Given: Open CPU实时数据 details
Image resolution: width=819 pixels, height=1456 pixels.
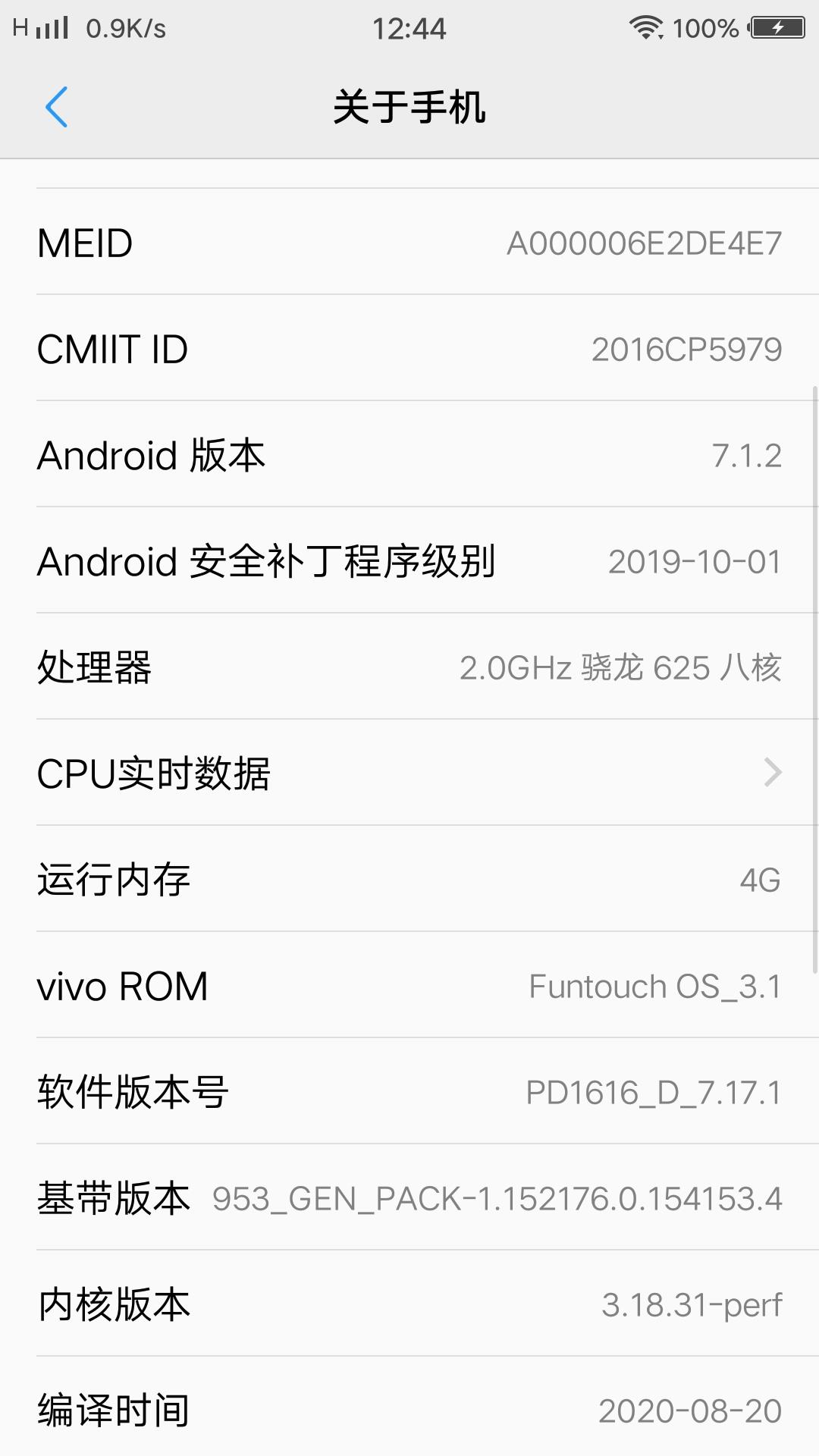Looking at the screenshot, I should 409,773.
